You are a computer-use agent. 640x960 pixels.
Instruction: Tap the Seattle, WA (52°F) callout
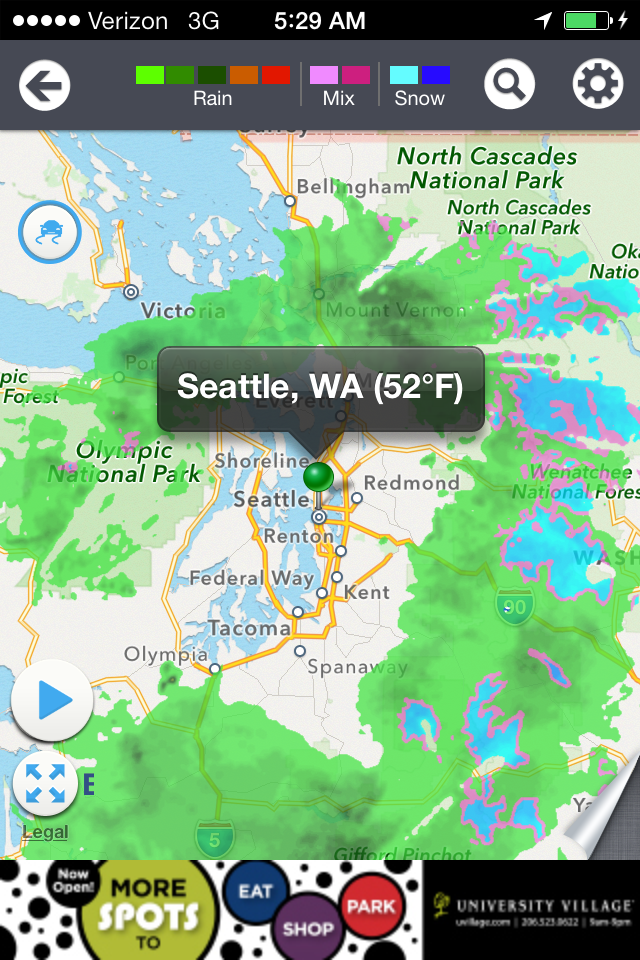320,388
